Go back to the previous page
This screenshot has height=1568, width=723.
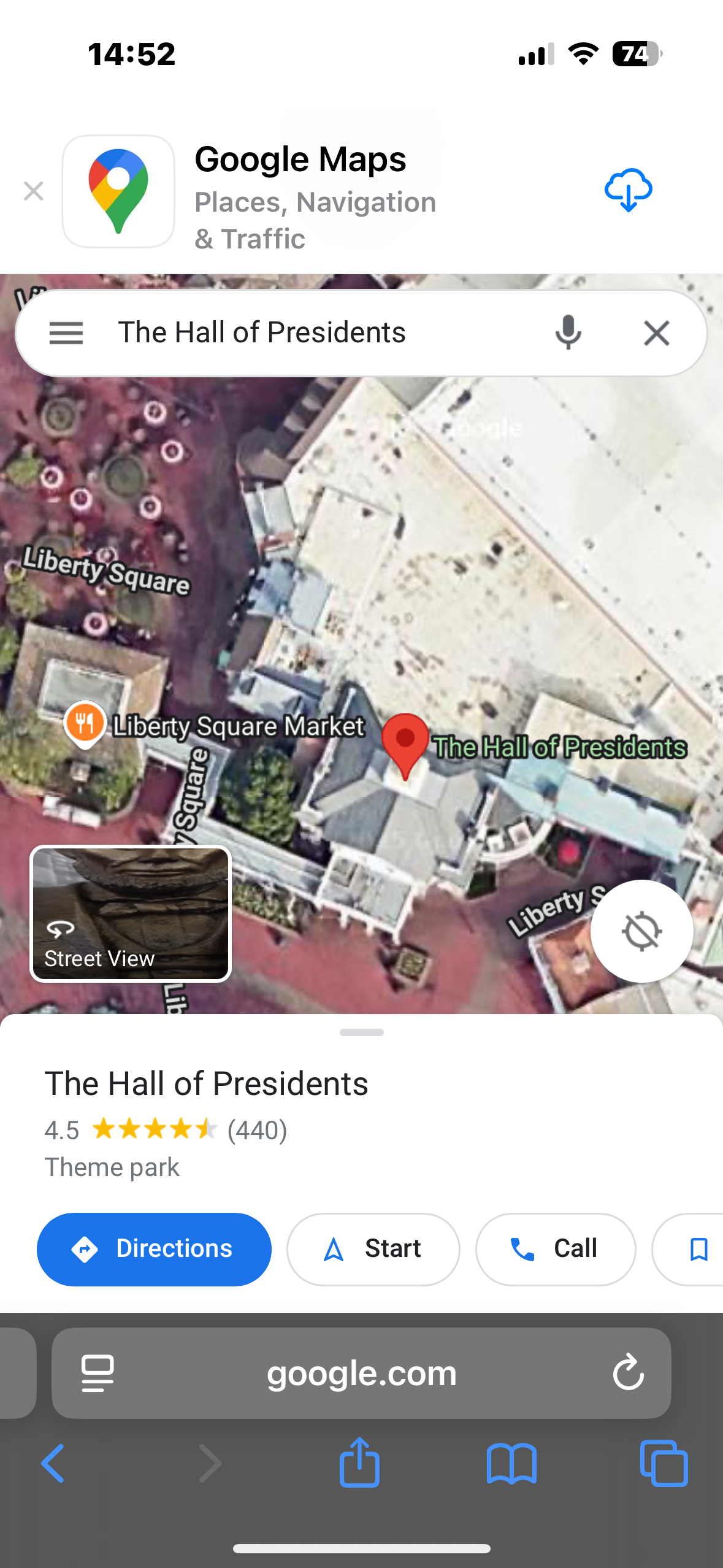click(53, 1463)
